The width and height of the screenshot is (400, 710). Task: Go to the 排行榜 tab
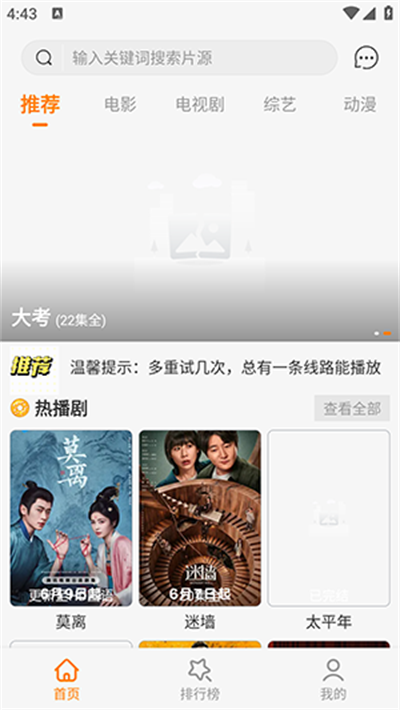click(200, 679)
